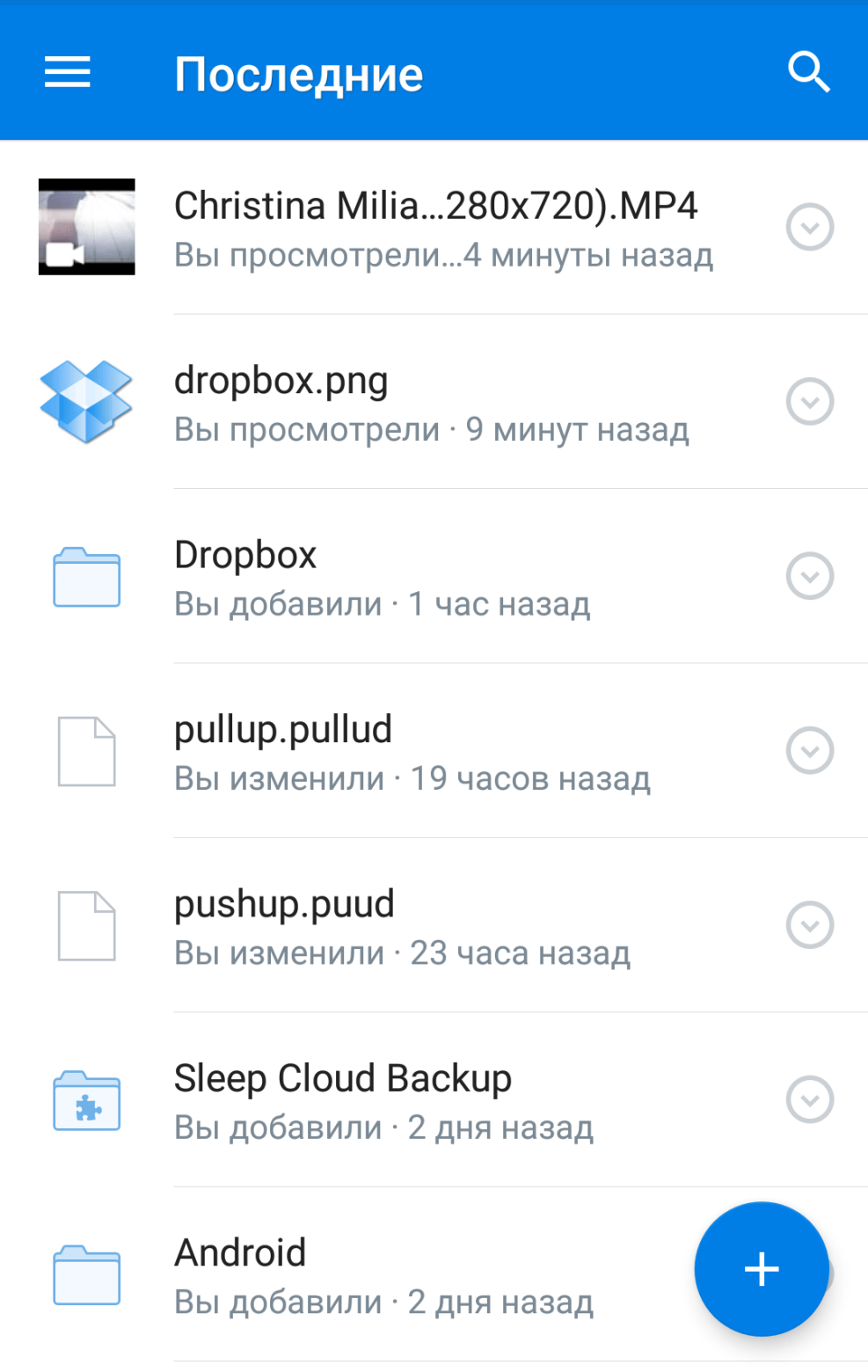Show options for pullup.pullud
The width and height of the screenshot is (868, 1372).
tap(809, 751)
